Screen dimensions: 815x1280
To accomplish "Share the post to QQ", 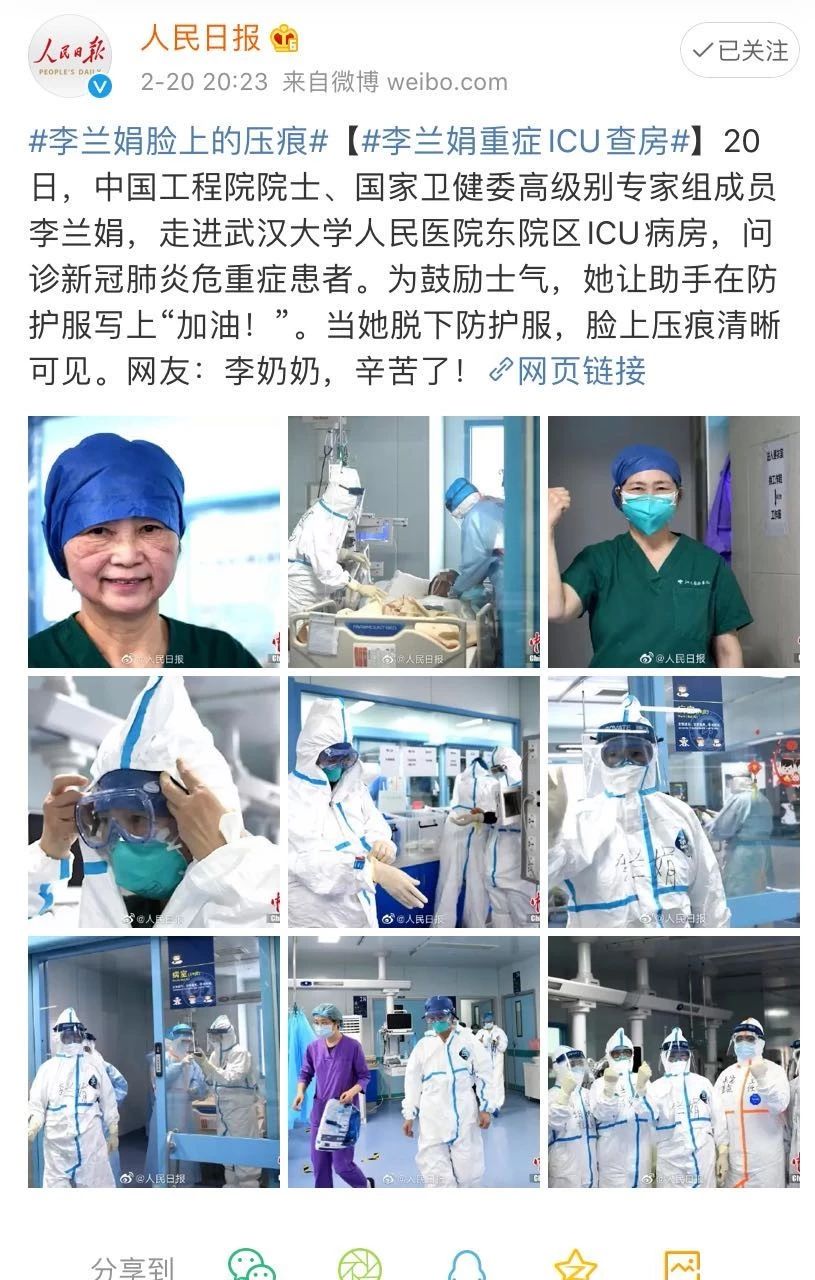I will pos(467,1266).
